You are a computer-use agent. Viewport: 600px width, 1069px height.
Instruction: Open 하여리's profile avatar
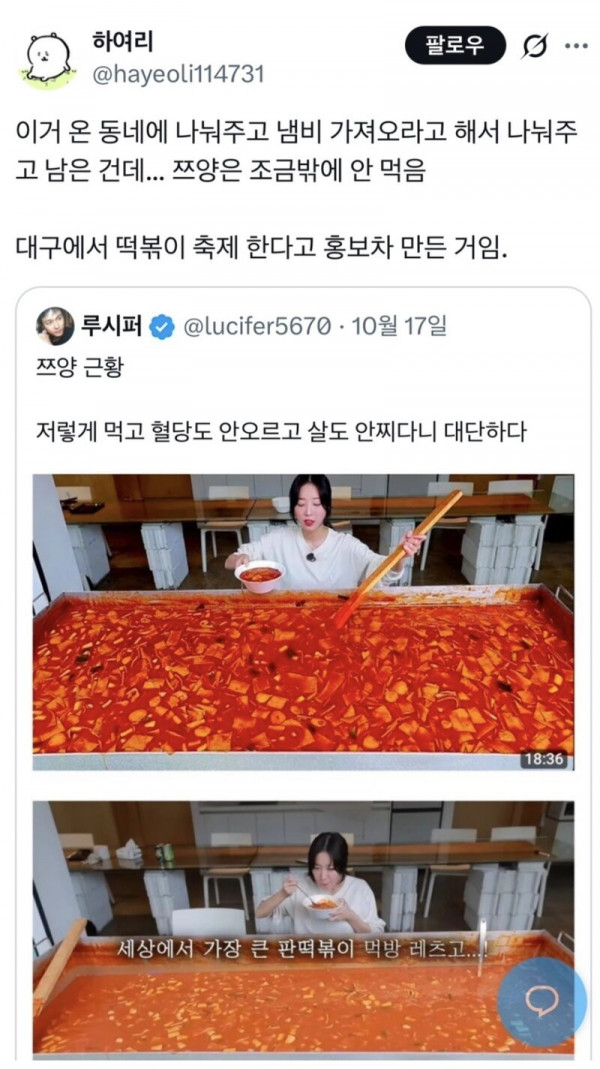47,59
